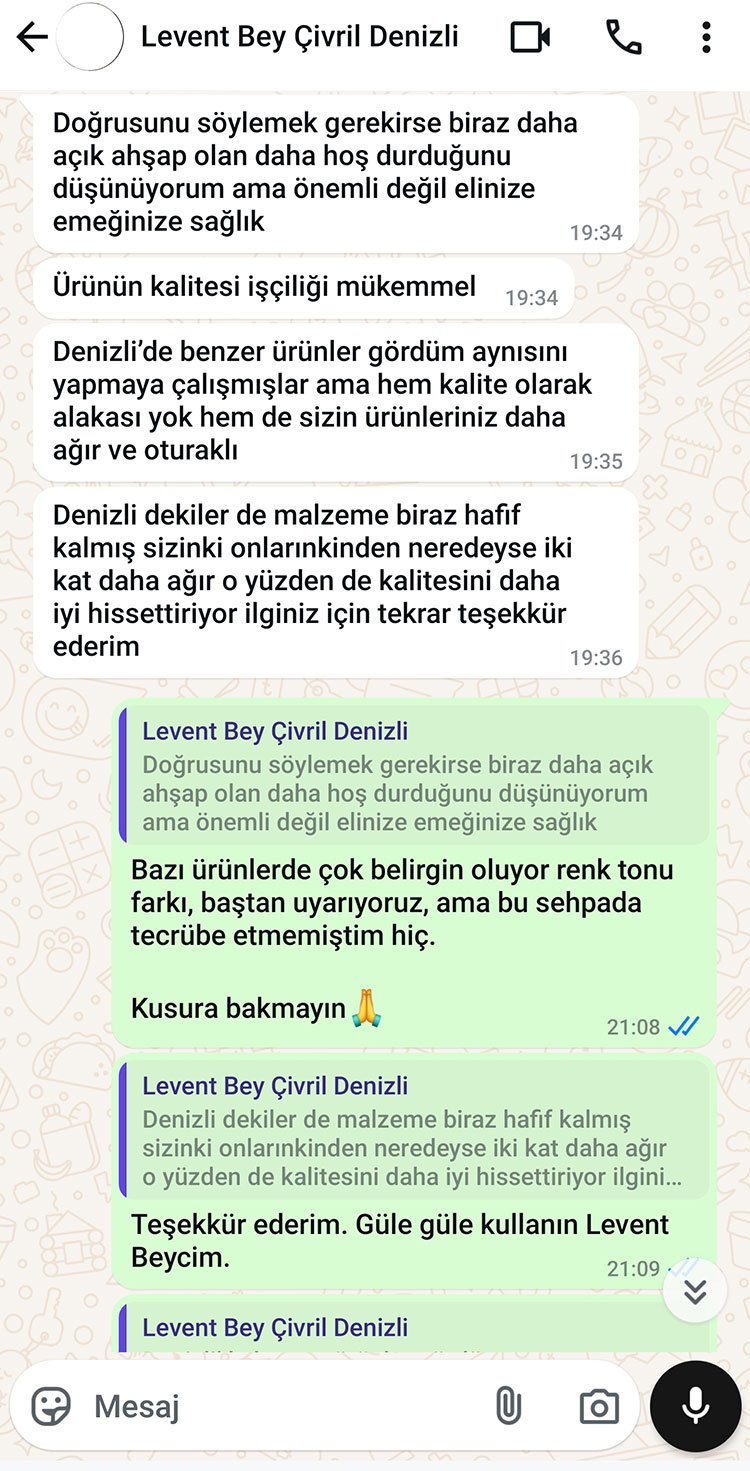Jump to latest messages with the down arrow

click(695, 1290)
